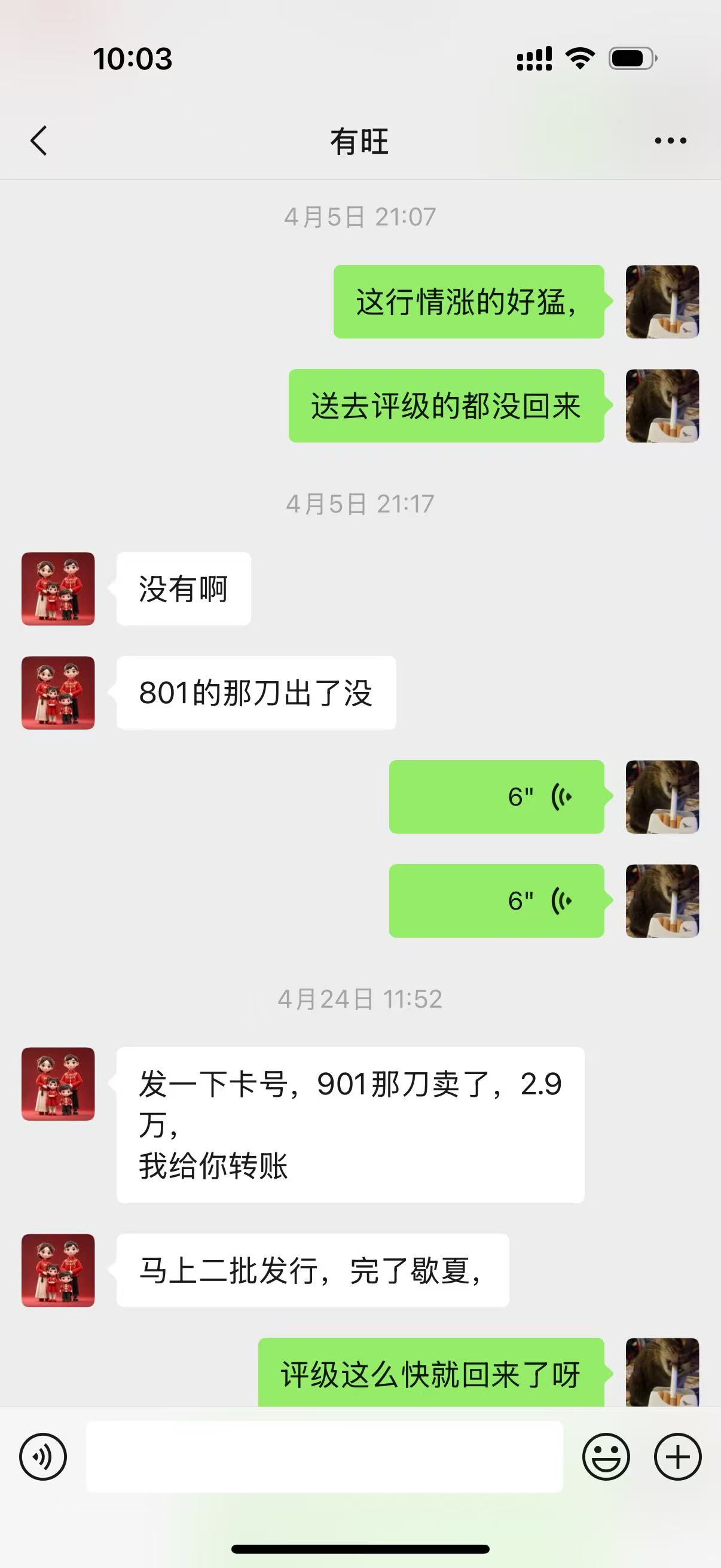Image resolution: width=721 pixels, height=1568 pixels.
Task: Open the emoji sticker panel
Action: pos(606,1457)
